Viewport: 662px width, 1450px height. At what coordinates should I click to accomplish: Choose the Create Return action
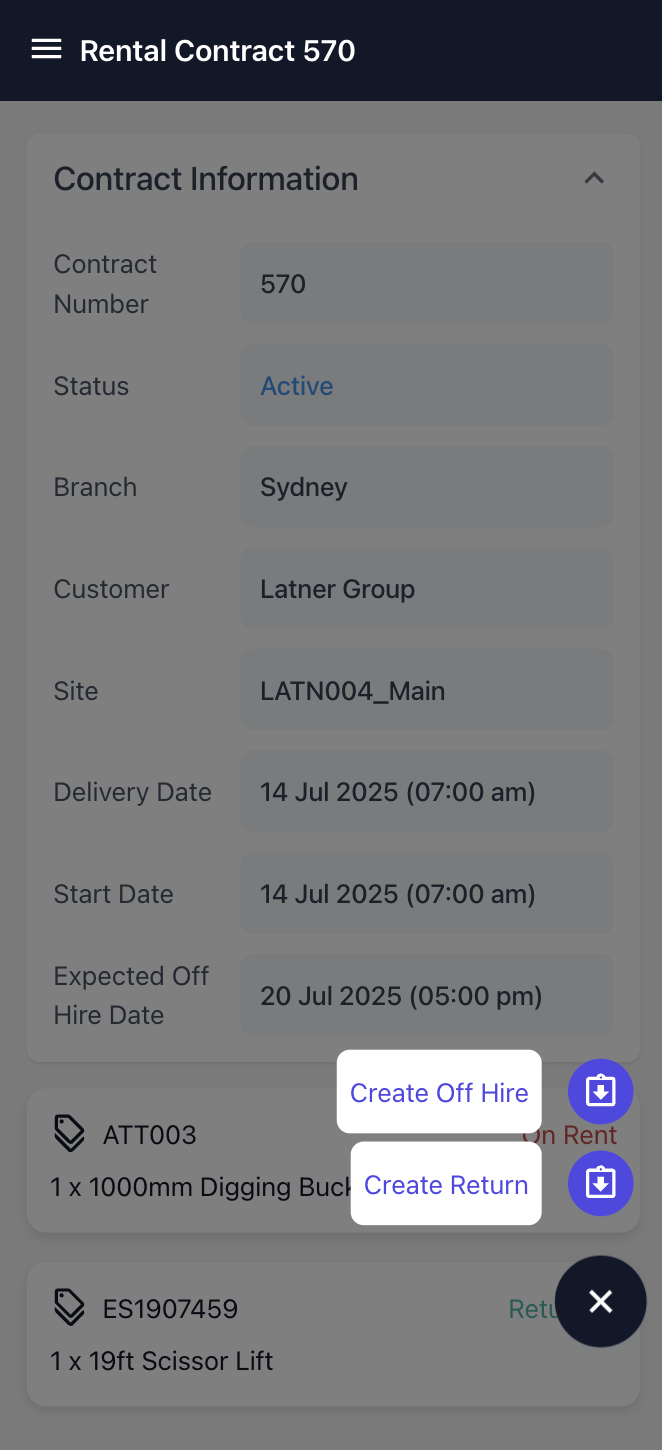pos(446,1184)
